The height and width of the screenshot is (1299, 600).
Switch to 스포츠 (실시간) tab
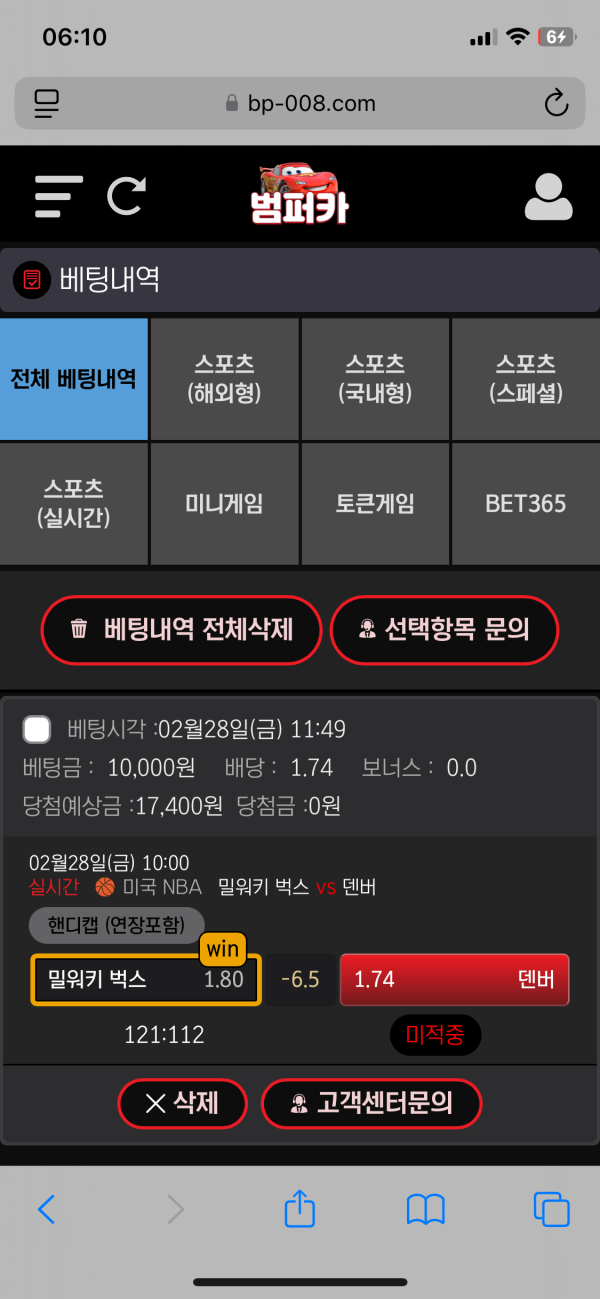coord(74,503)
